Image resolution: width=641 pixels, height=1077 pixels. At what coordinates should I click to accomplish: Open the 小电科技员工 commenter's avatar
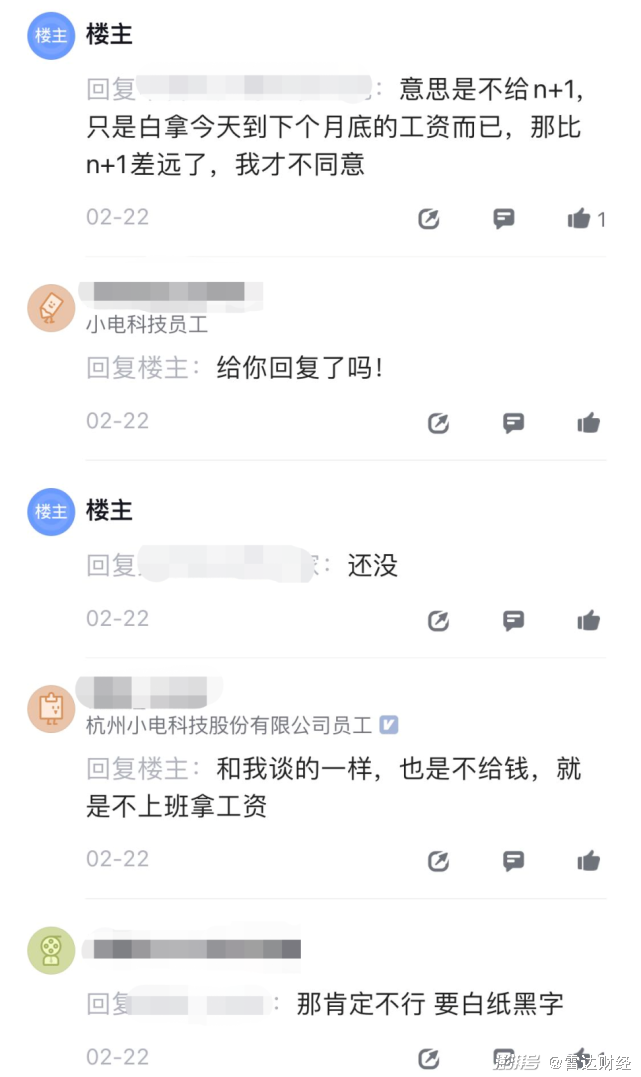[x=51, y=307]
